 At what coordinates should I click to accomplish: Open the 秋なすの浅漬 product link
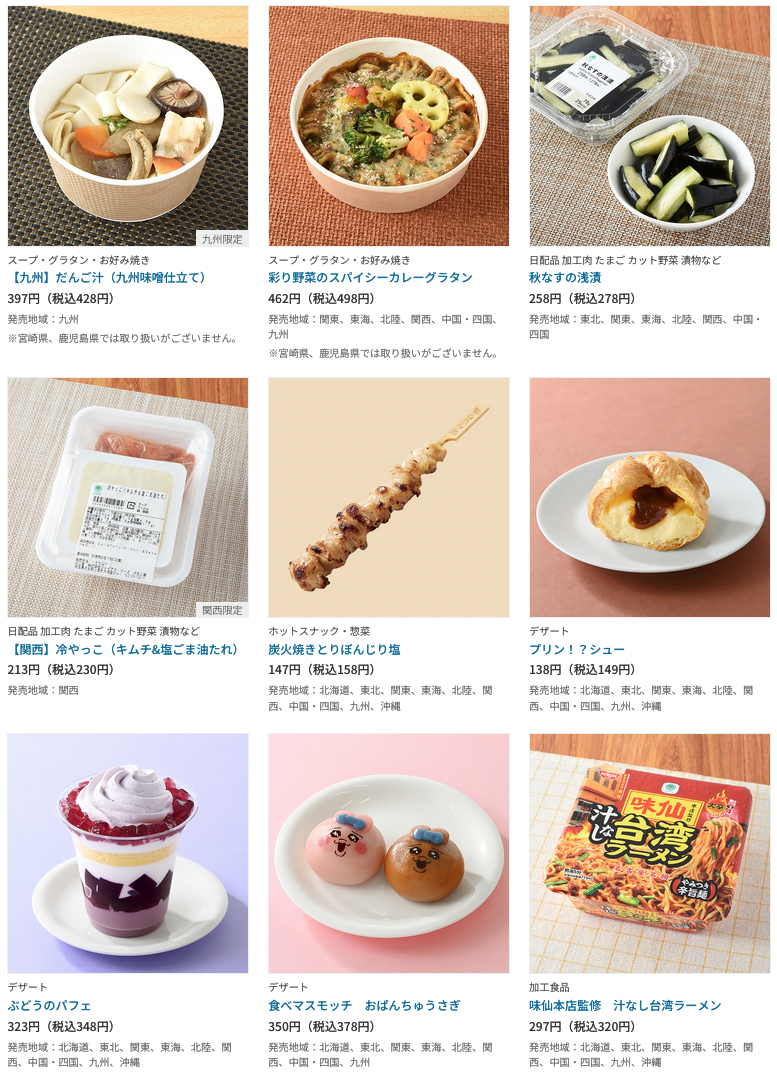pyautogui.click(x=565, y=278)
